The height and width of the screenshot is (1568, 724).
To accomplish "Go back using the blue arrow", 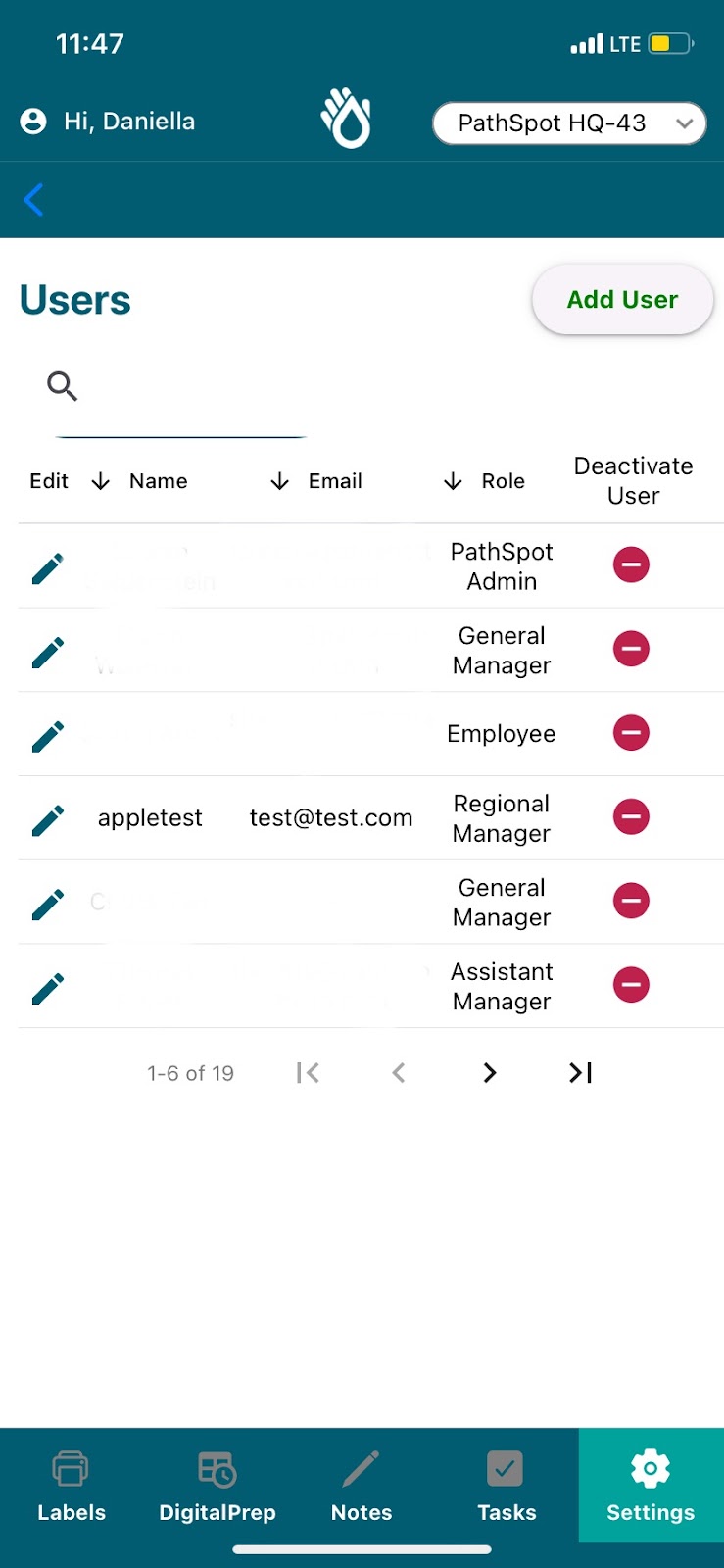I will (x=33, y=200).
